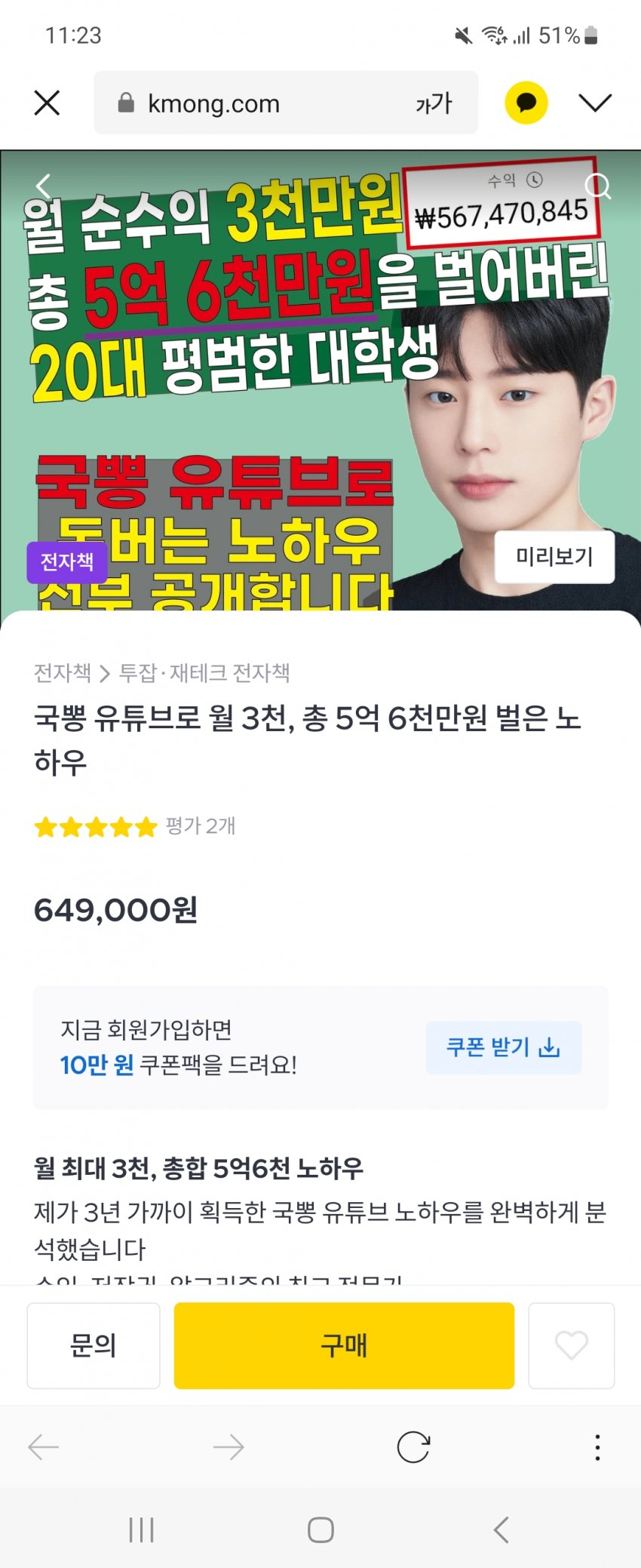Buy the e-book with the 구매 button
The width and height of the screenshot is (641, 1568).
(344, 1345)
